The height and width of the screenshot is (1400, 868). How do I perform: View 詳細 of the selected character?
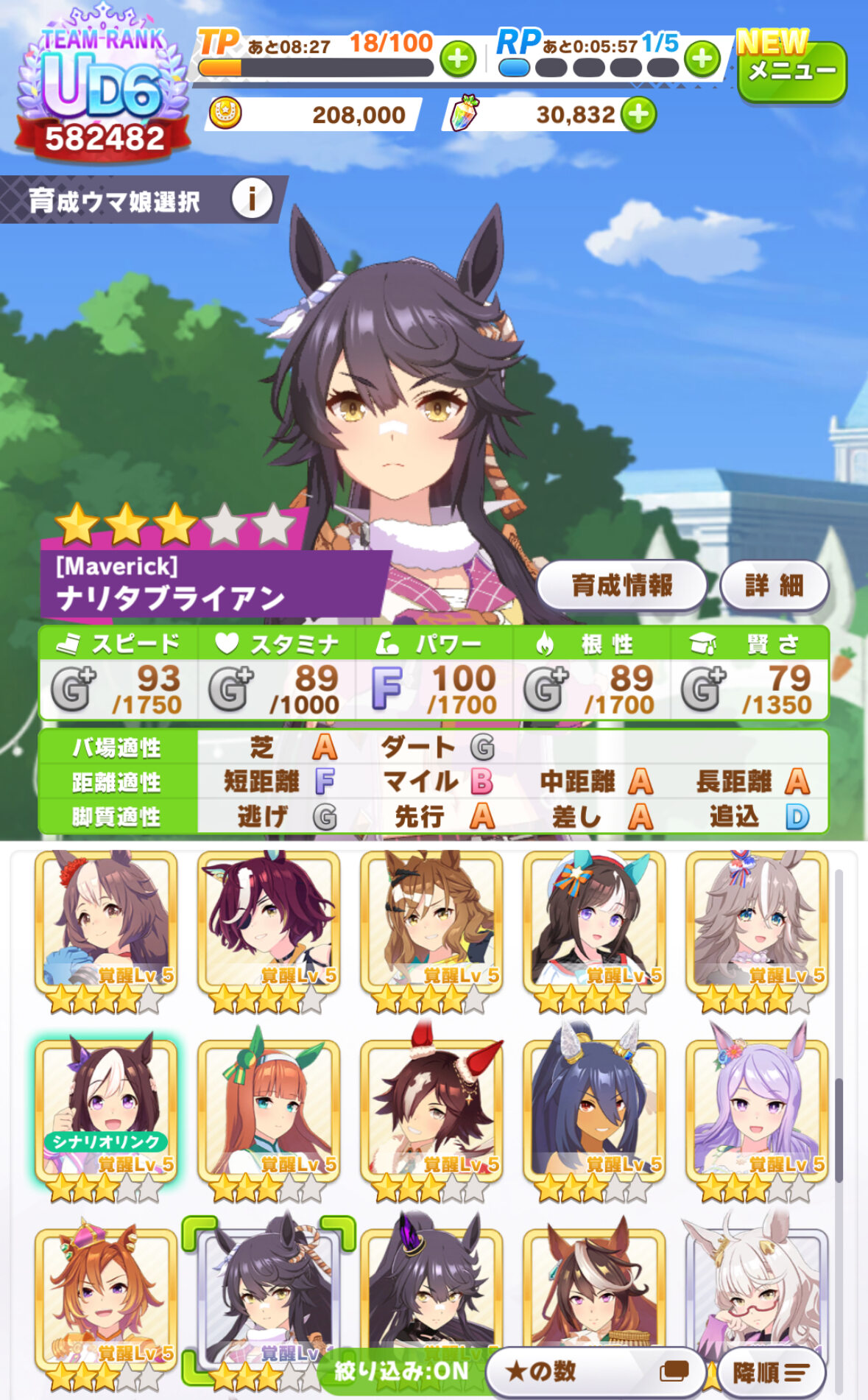click(775, 585)
